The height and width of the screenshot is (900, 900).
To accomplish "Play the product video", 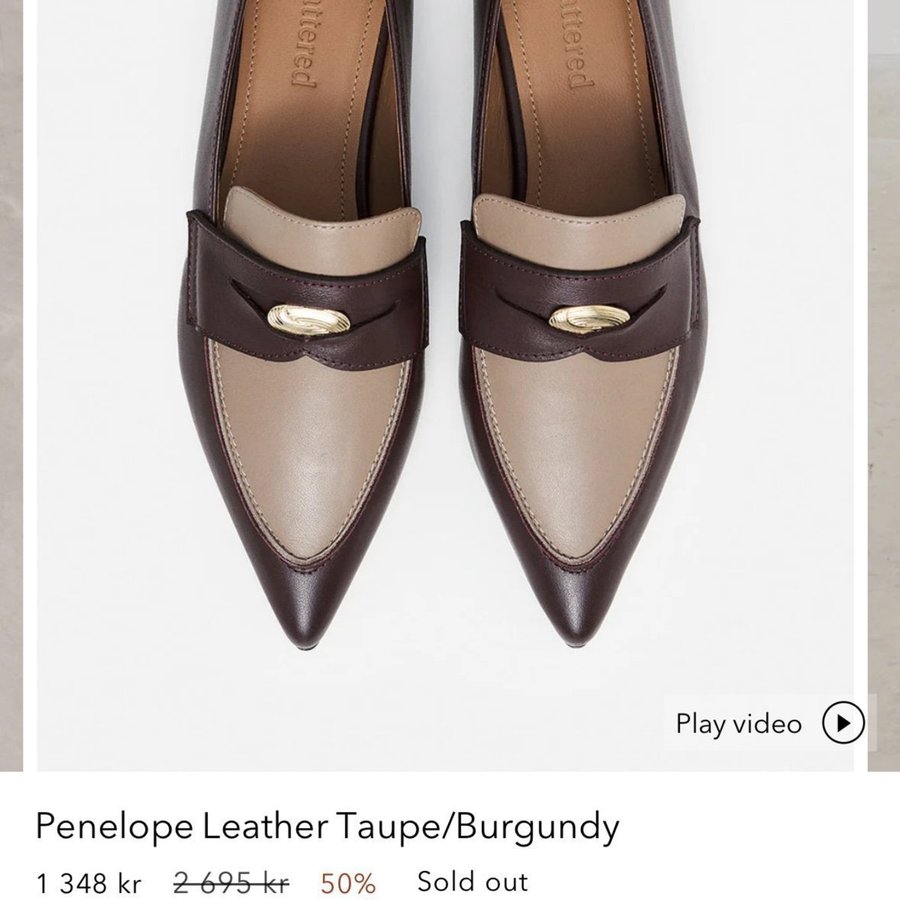I will pos(769,723).
